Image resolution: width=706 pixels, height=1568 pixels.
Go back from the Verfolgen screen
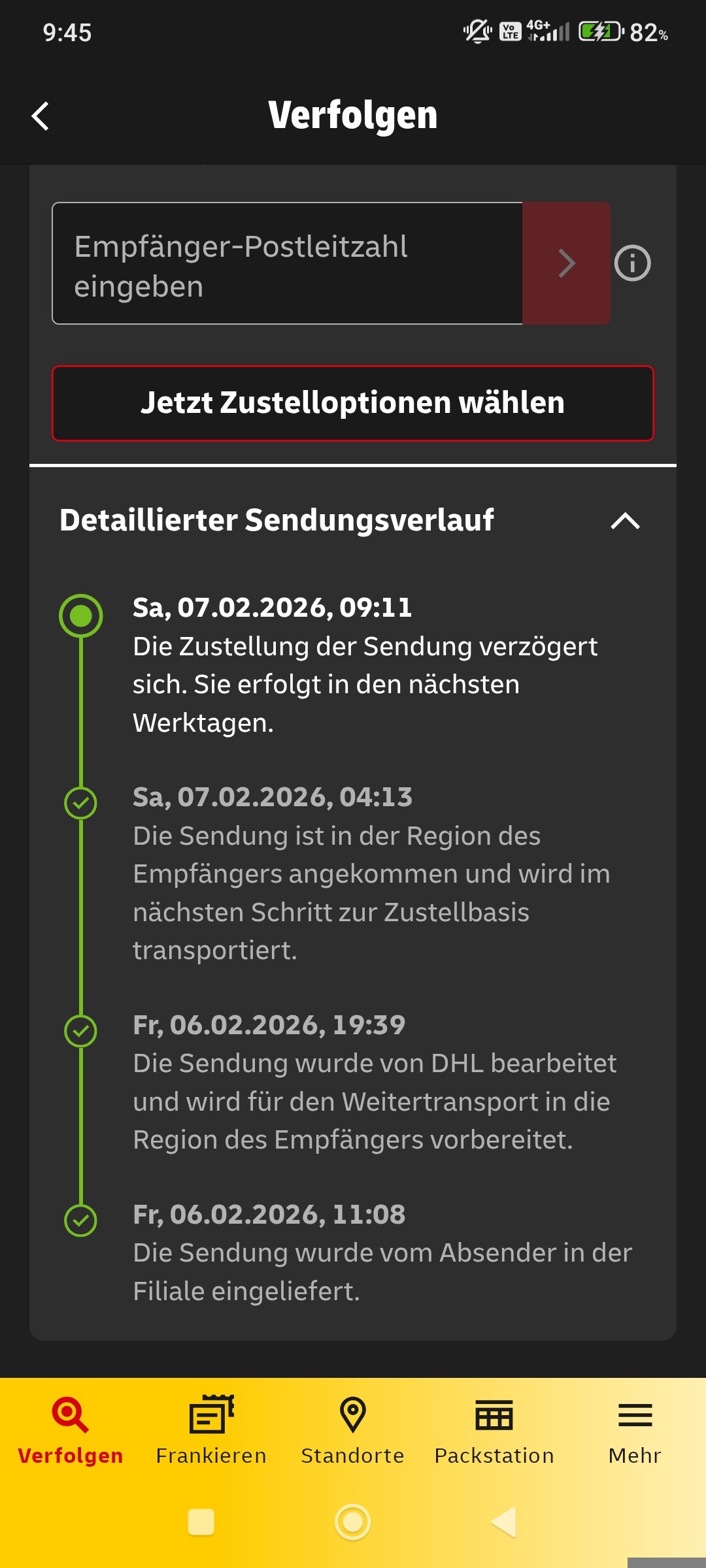click(41, 116)
